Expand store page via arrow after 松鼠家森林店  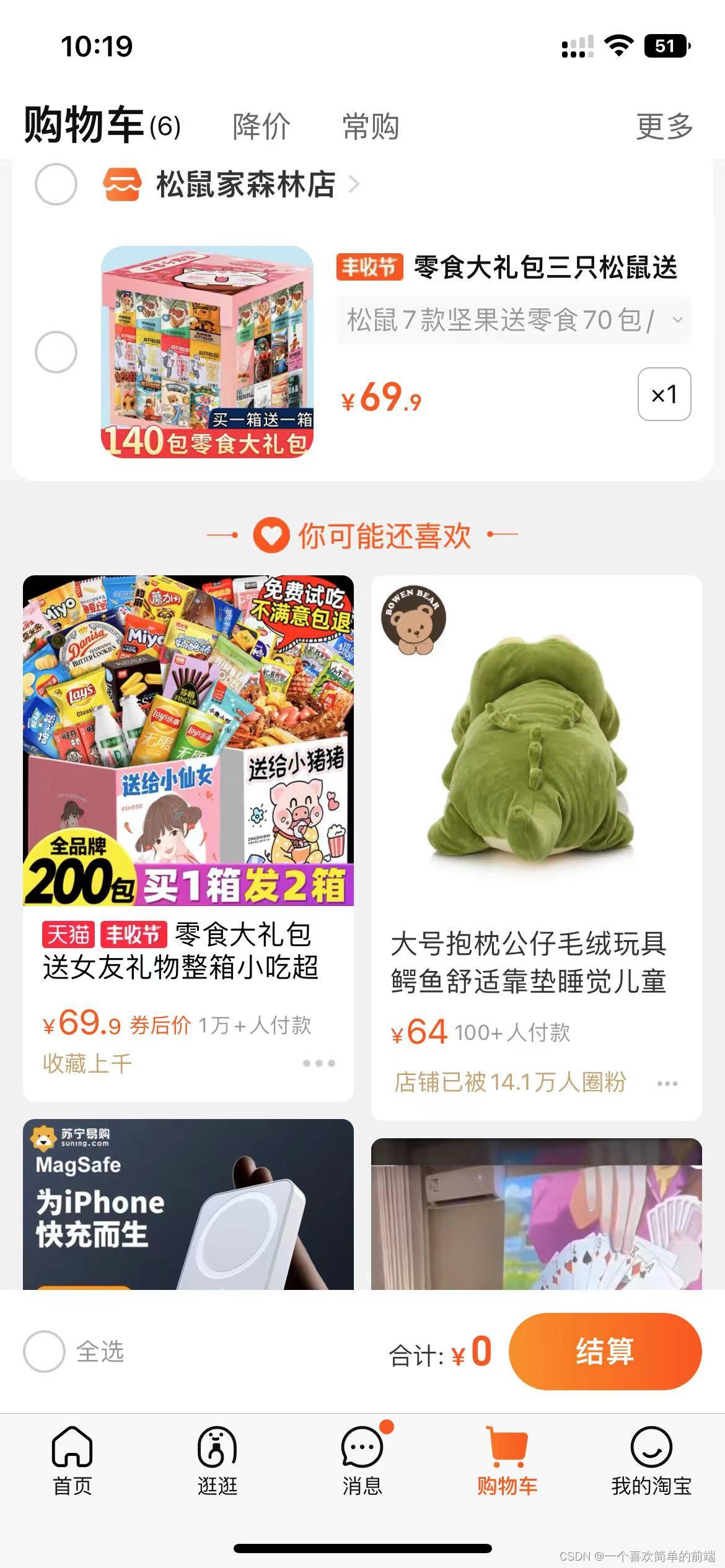coord(355,185)
